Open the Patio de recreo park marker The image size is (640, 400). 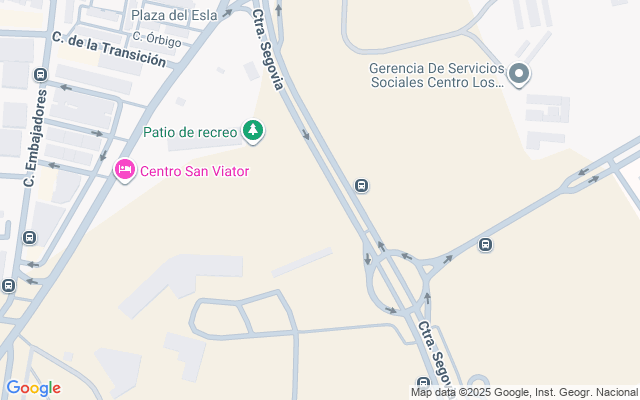point(254,131)
